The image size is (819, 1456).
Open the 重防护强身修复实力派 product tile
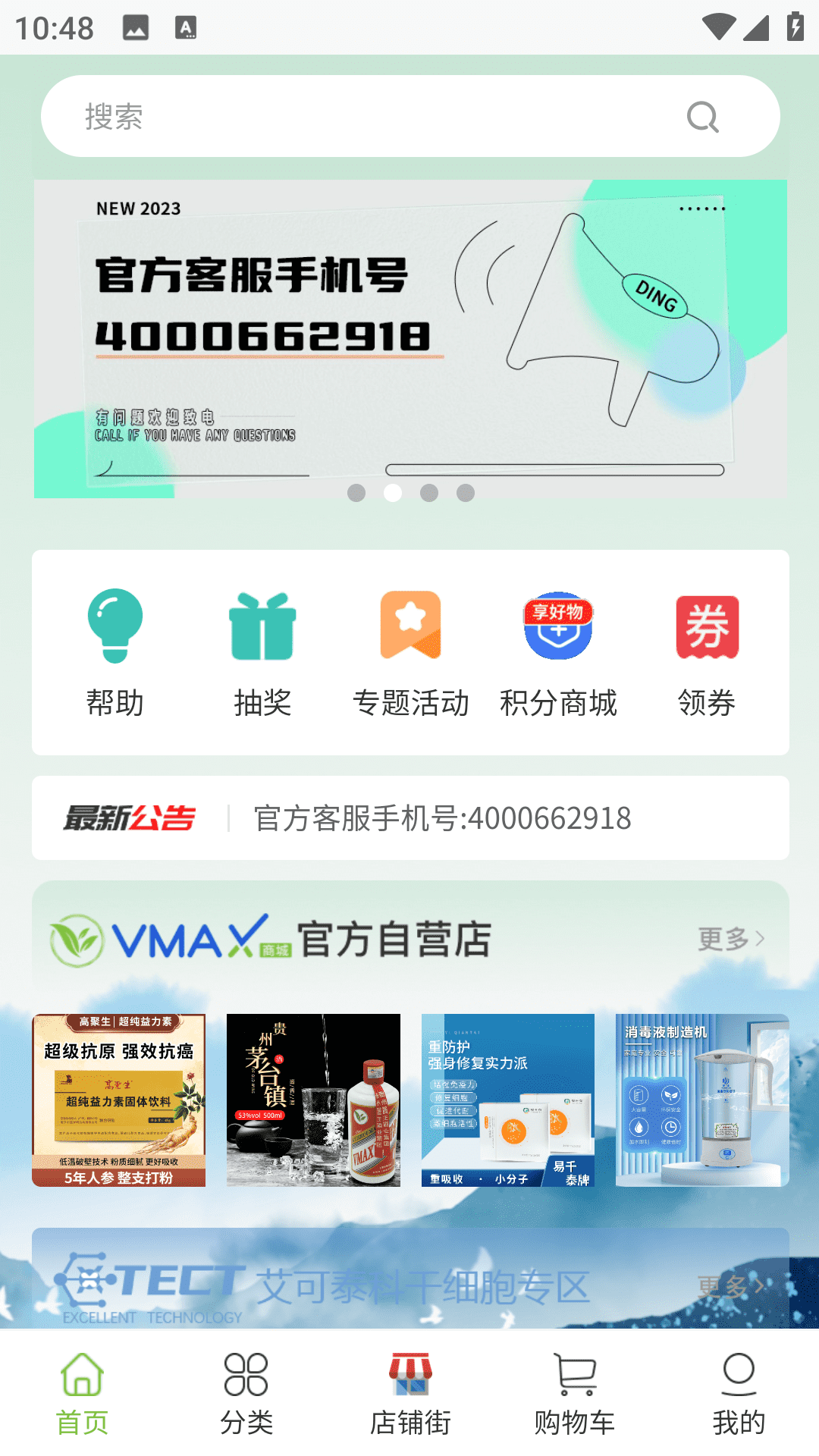point(507,1100)
